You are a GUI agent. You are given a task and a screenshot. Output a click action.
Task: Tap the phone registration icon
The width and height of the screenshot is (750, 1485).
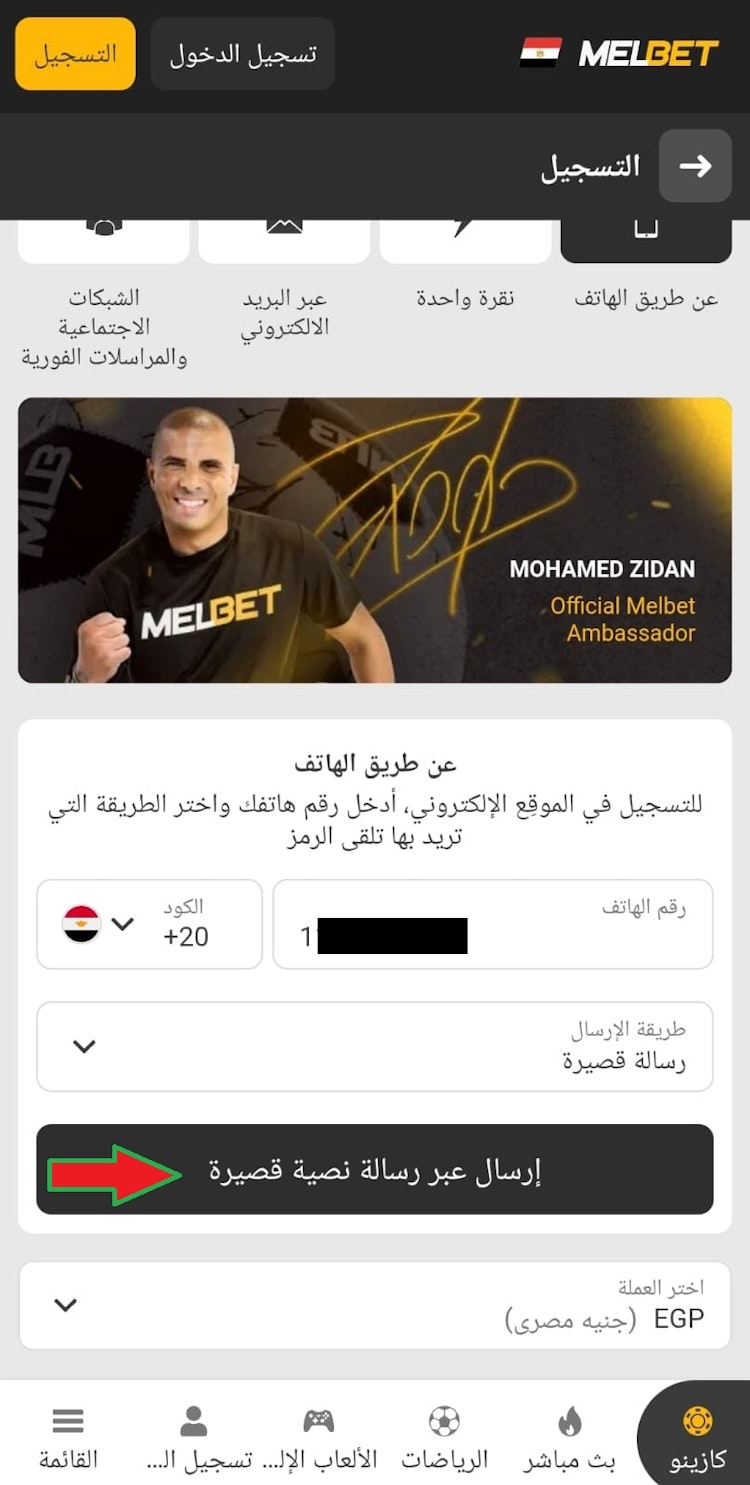coord(646,228)
